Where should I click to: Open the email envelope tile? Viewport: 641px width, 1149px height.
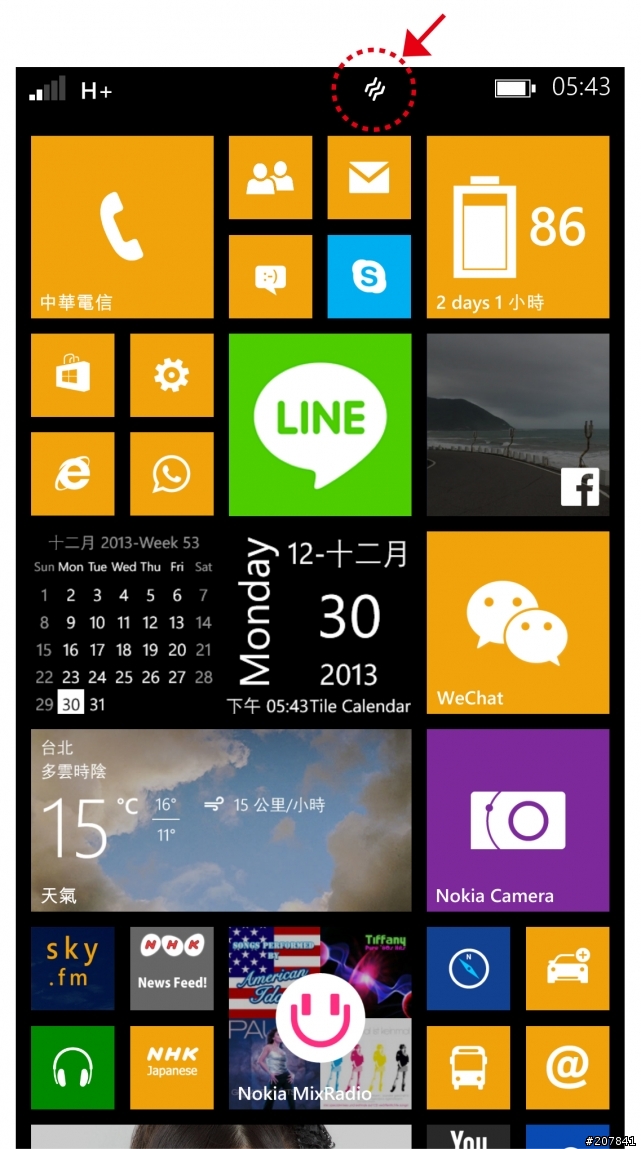[369, 178]
